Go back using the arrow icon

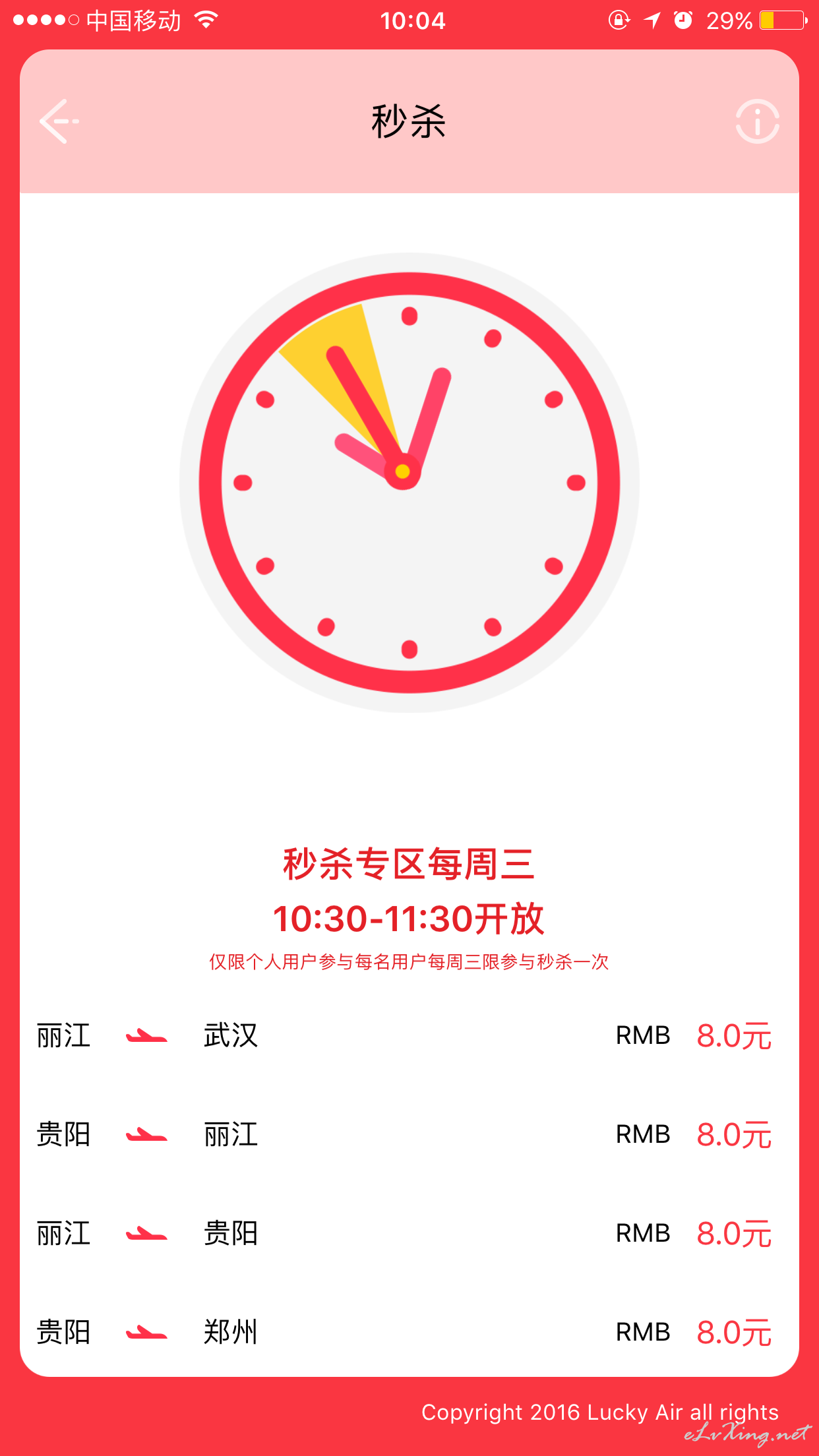pyautogui.click(x=59, y=121)
